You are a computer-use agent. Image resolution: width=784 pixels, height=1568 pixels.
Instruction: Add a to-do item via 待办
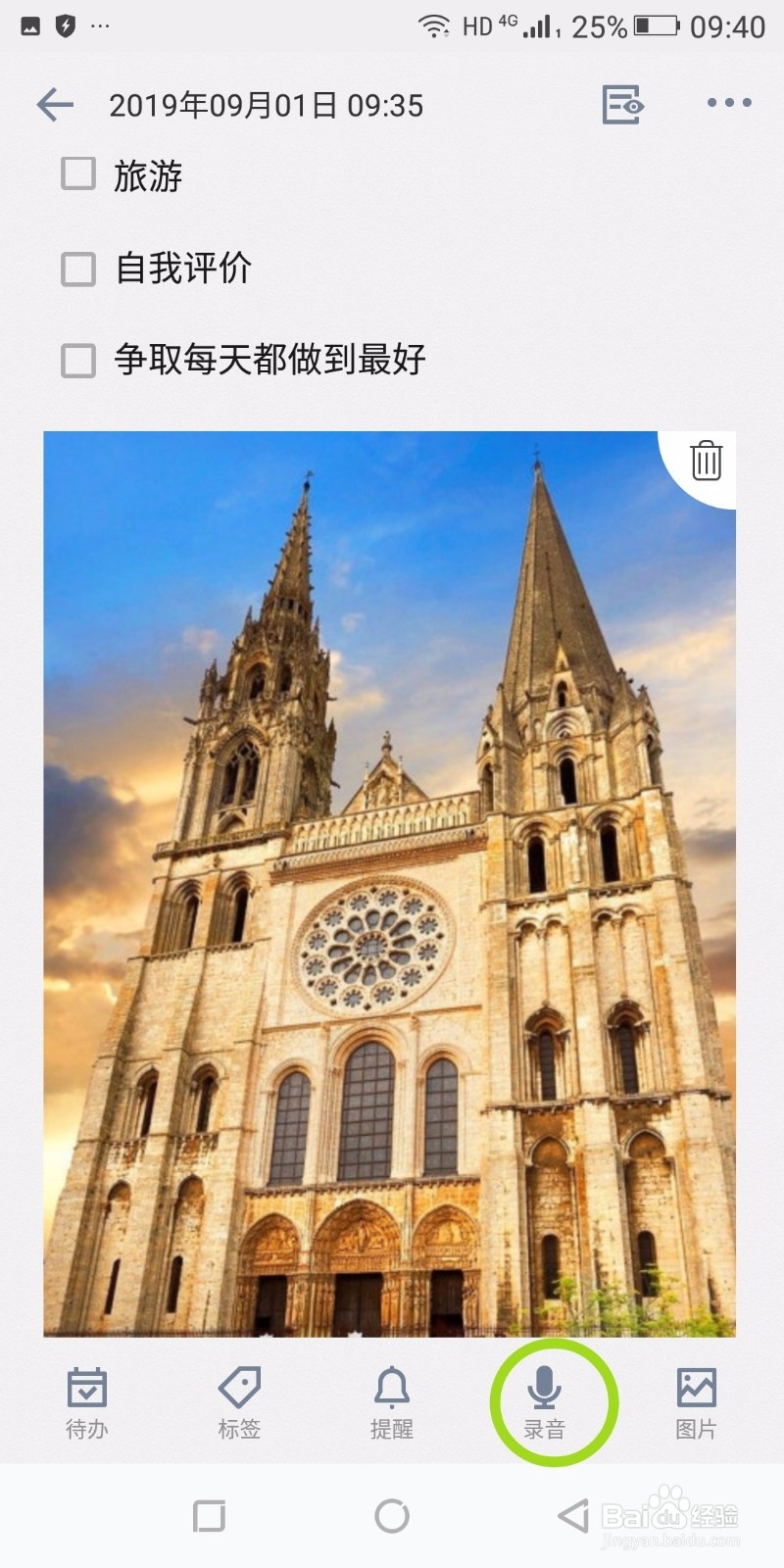(87, 1402)
